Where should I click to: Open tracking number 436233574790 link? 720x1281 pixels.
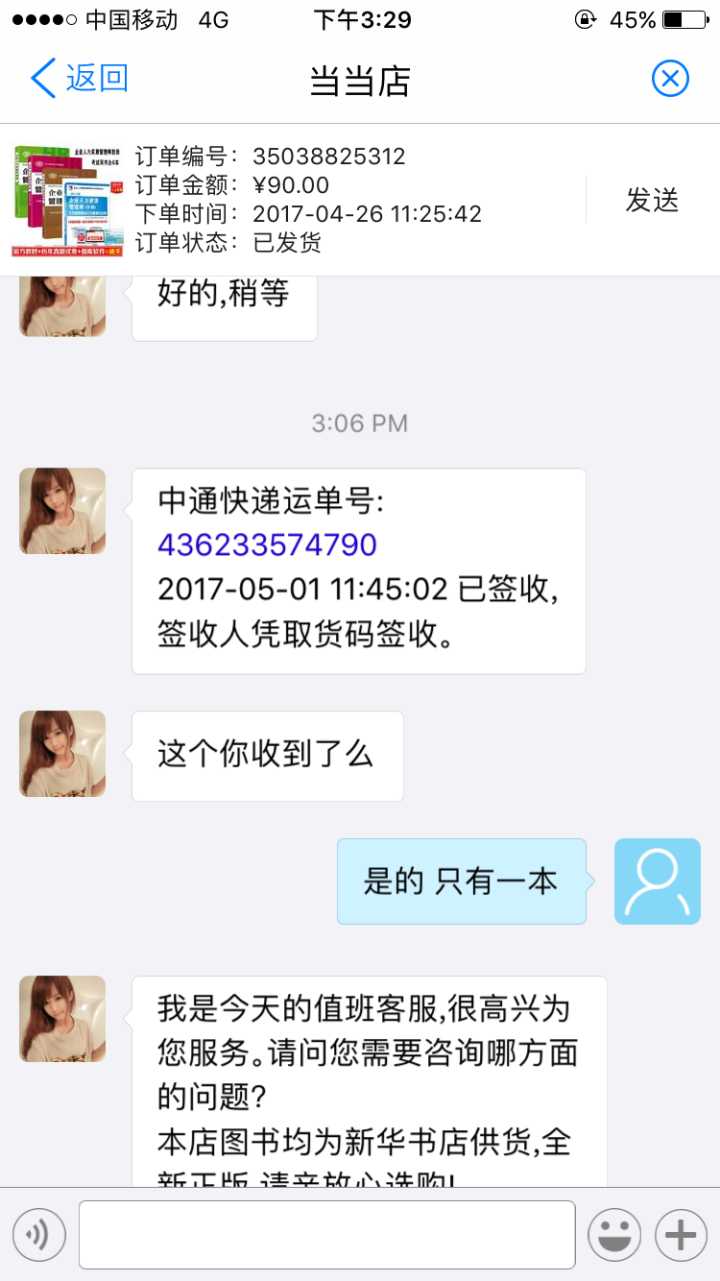pos(267,545)
